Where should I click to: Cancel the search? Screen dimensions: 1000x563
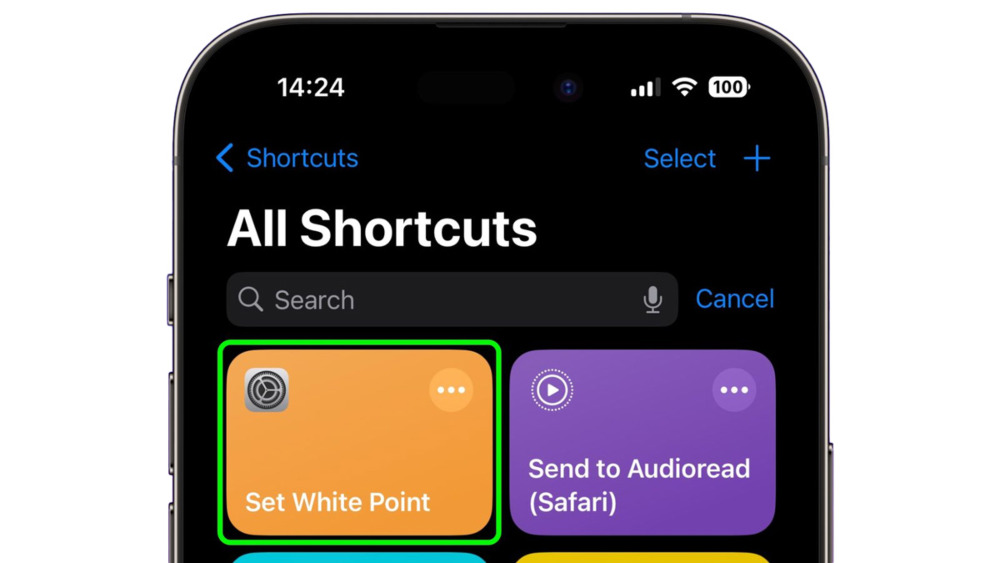point(735,299)
